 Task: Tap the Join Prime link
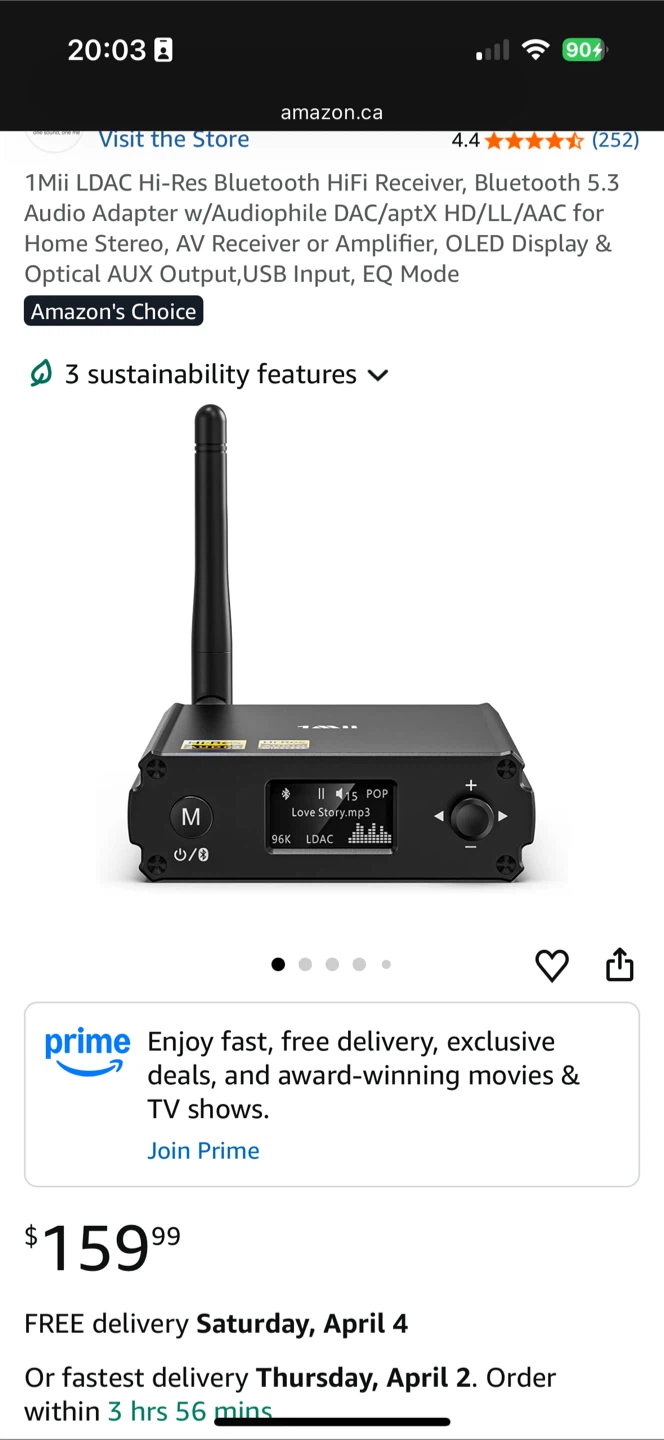[x=203, y=1150]
